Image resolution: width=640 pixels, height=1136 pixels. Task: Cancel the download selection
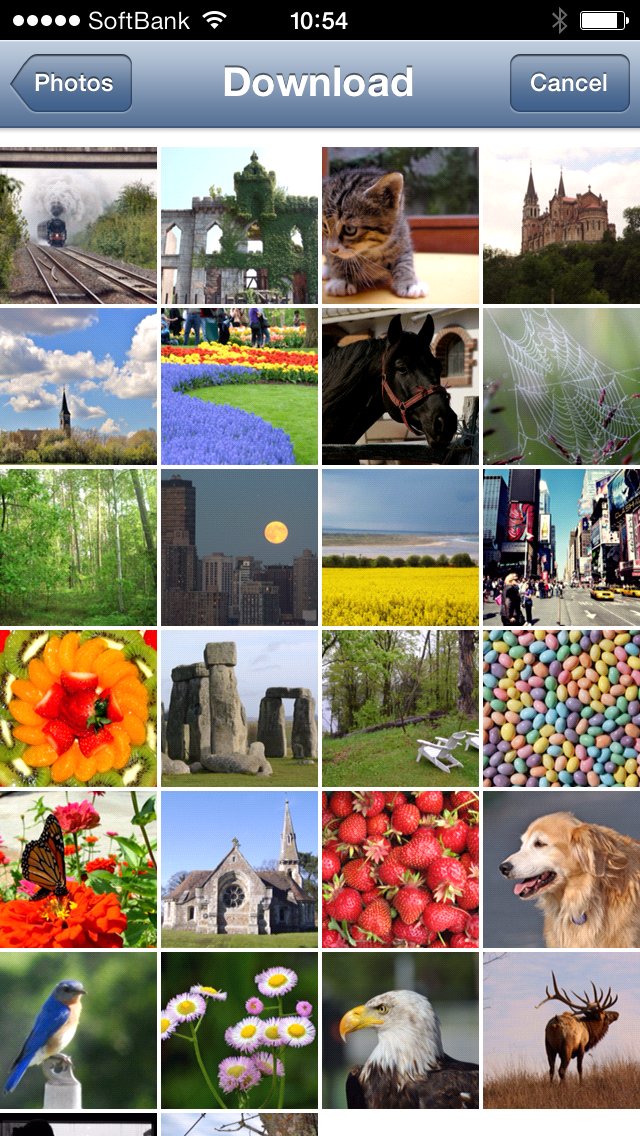[x=568, y=83]
